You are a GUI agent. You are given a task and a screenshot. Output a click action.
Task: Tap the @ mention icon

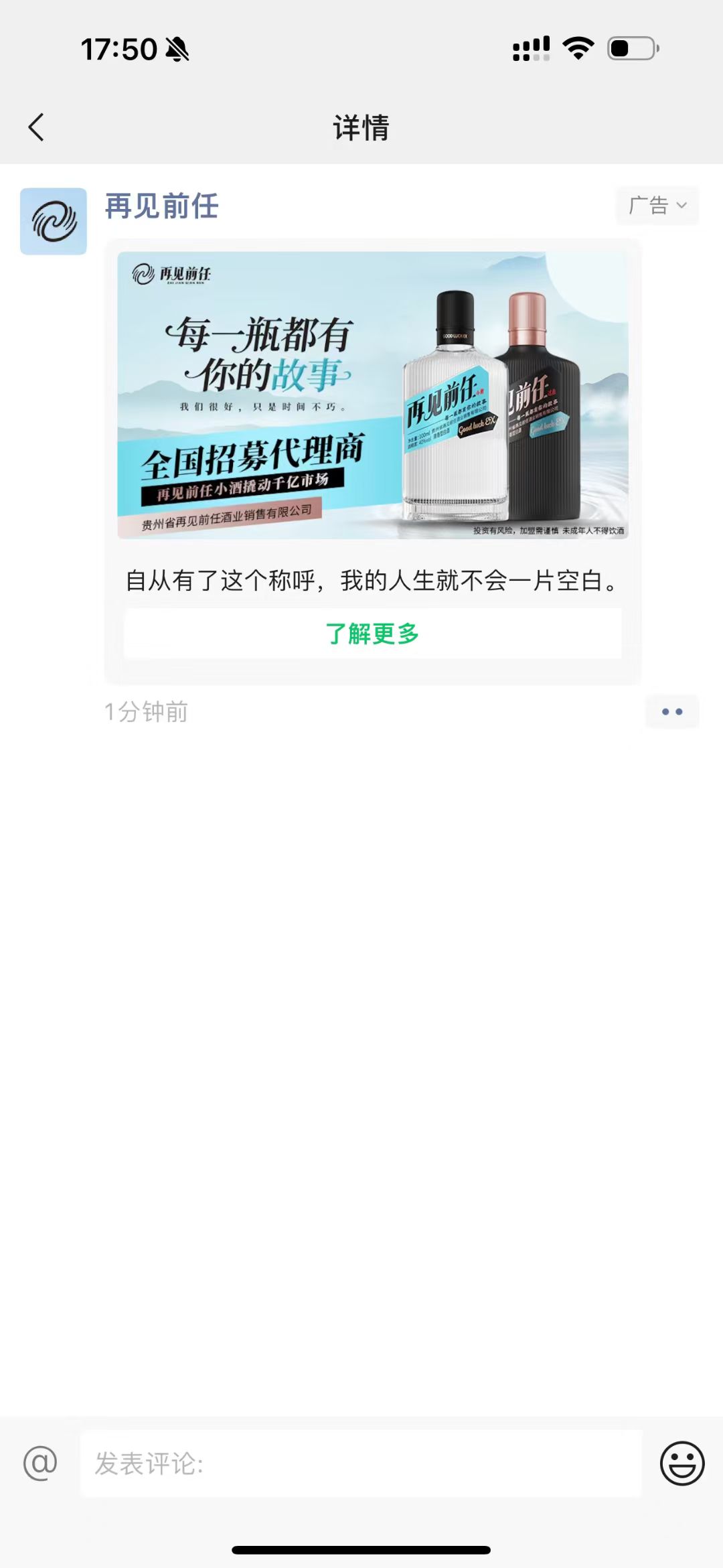(x=40, y=1463)
